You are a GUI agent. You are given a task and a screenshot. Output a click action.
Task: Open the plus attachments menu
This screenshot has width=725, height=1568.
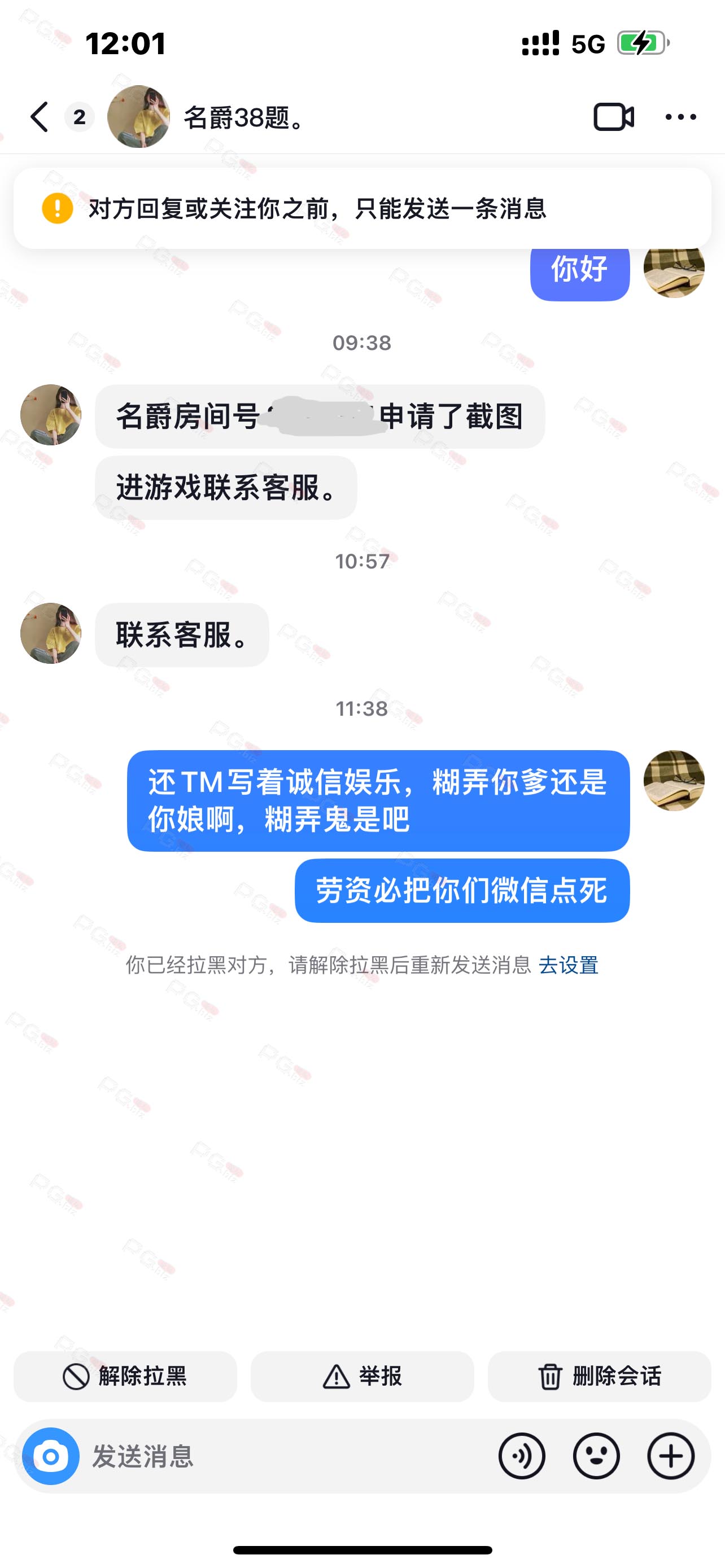(671, 1456)
